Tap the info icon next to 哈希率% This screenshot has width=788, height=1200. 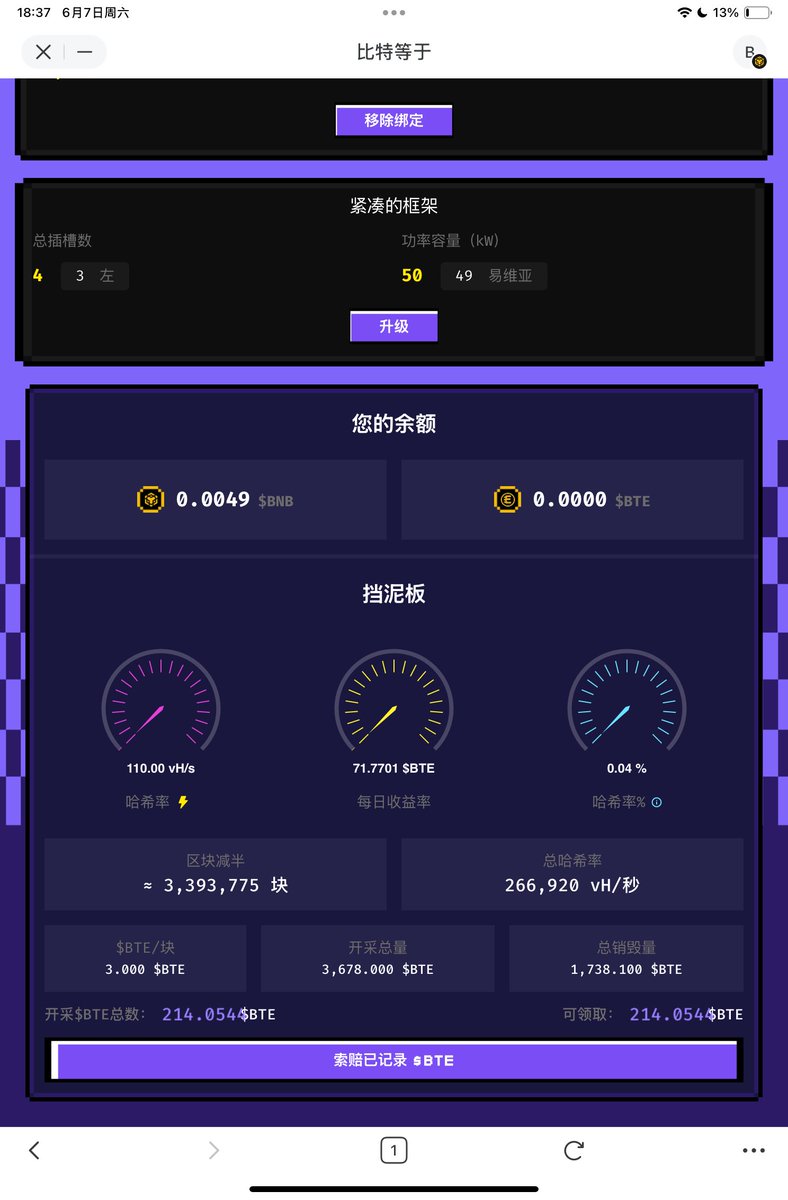pos(656,802)
